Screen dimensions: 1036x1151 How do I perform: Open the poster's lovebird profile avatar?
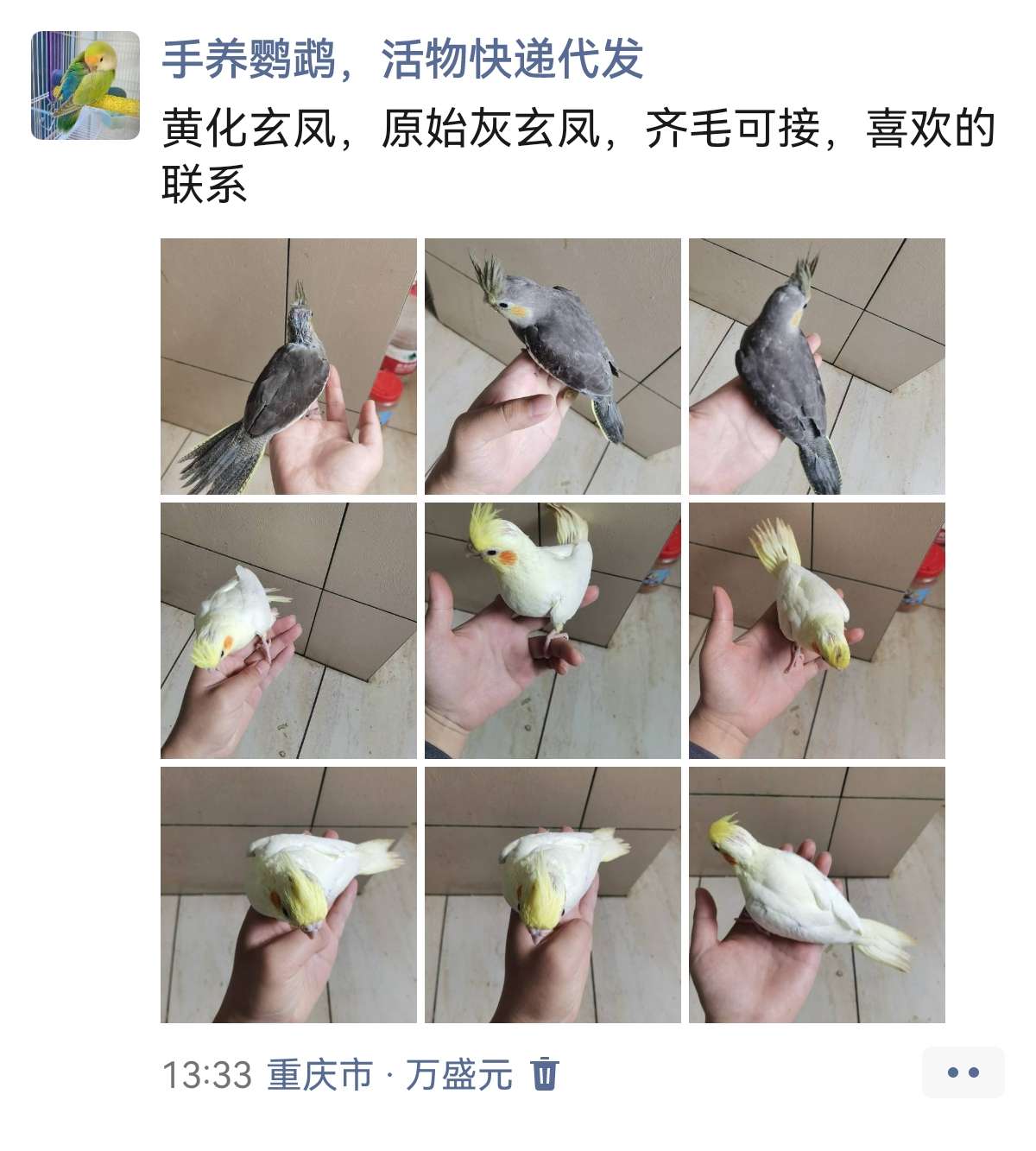point(85,85)
